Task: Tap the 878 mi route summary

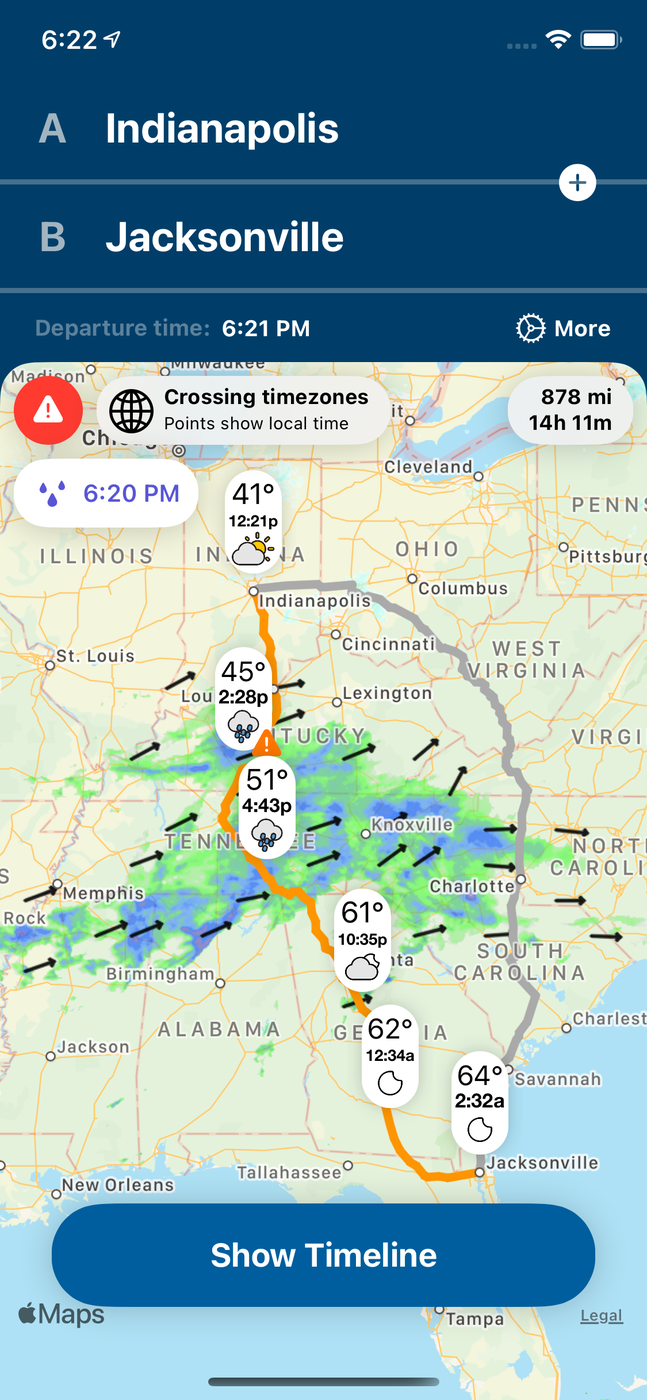Action: 570,410
